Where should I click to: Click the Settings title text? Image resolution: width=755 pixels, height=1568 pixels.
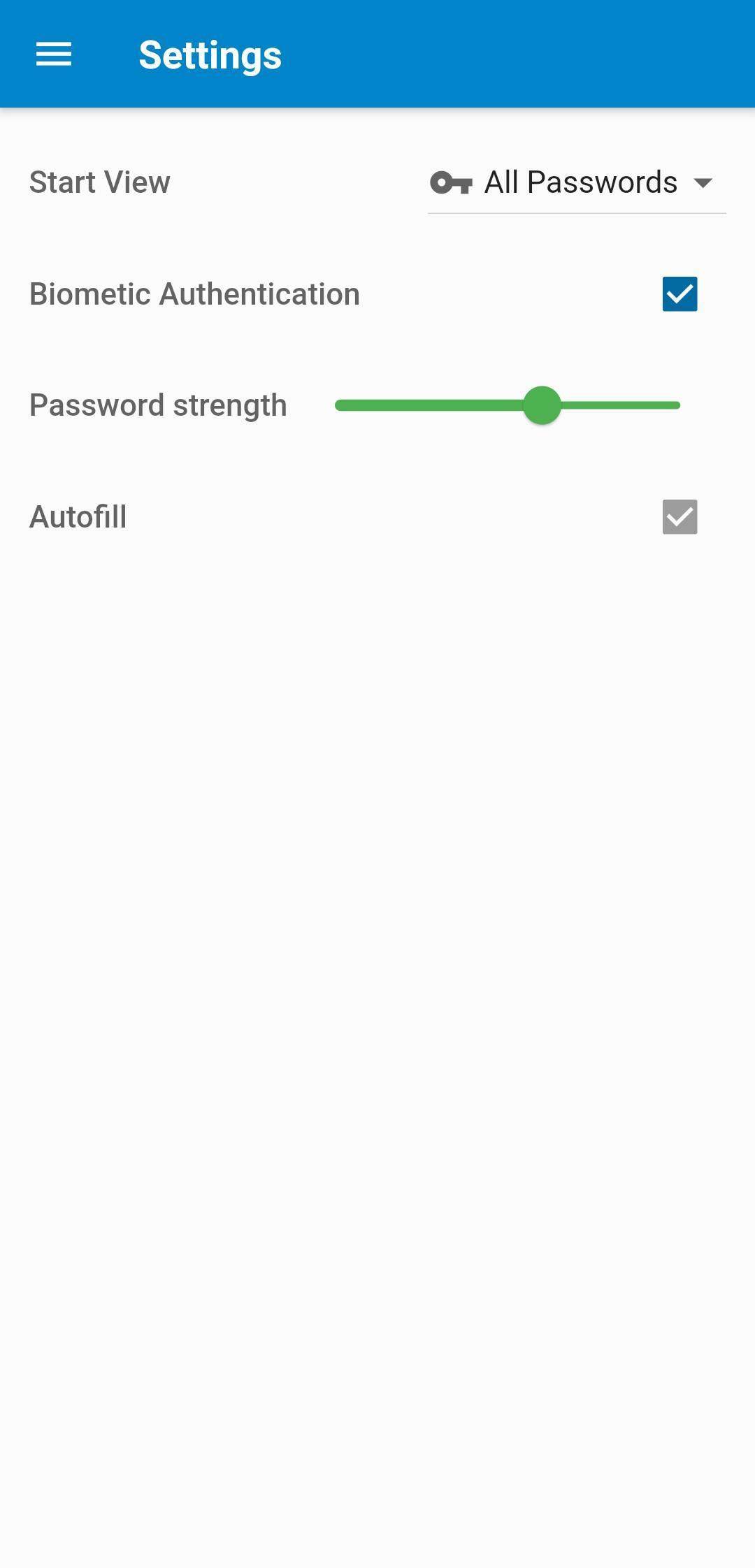coord(209,55)
